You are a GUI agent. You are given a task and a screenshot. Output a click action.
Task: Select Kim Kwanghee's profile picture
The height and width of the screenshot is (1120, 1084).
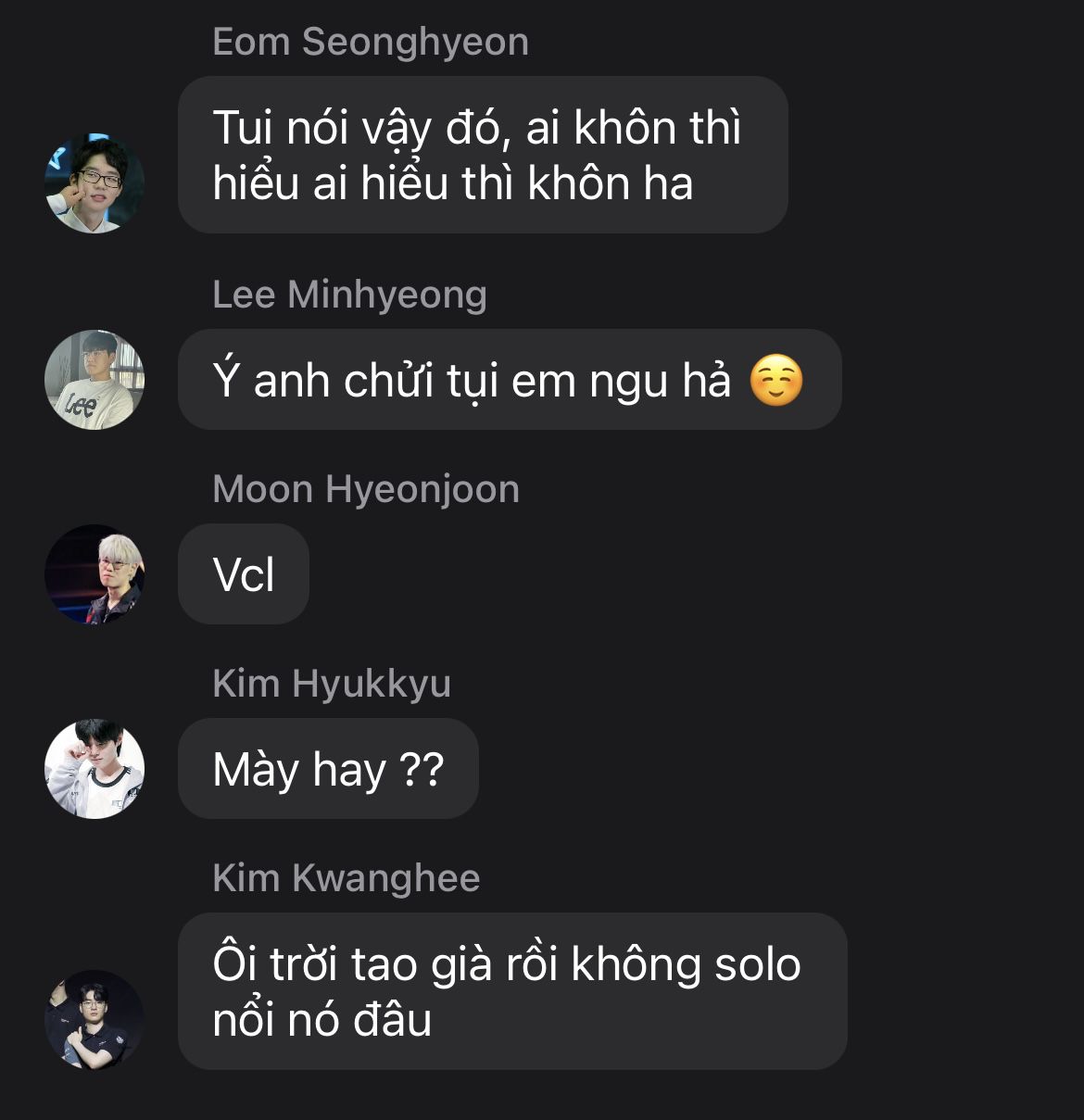(95, 1019)
